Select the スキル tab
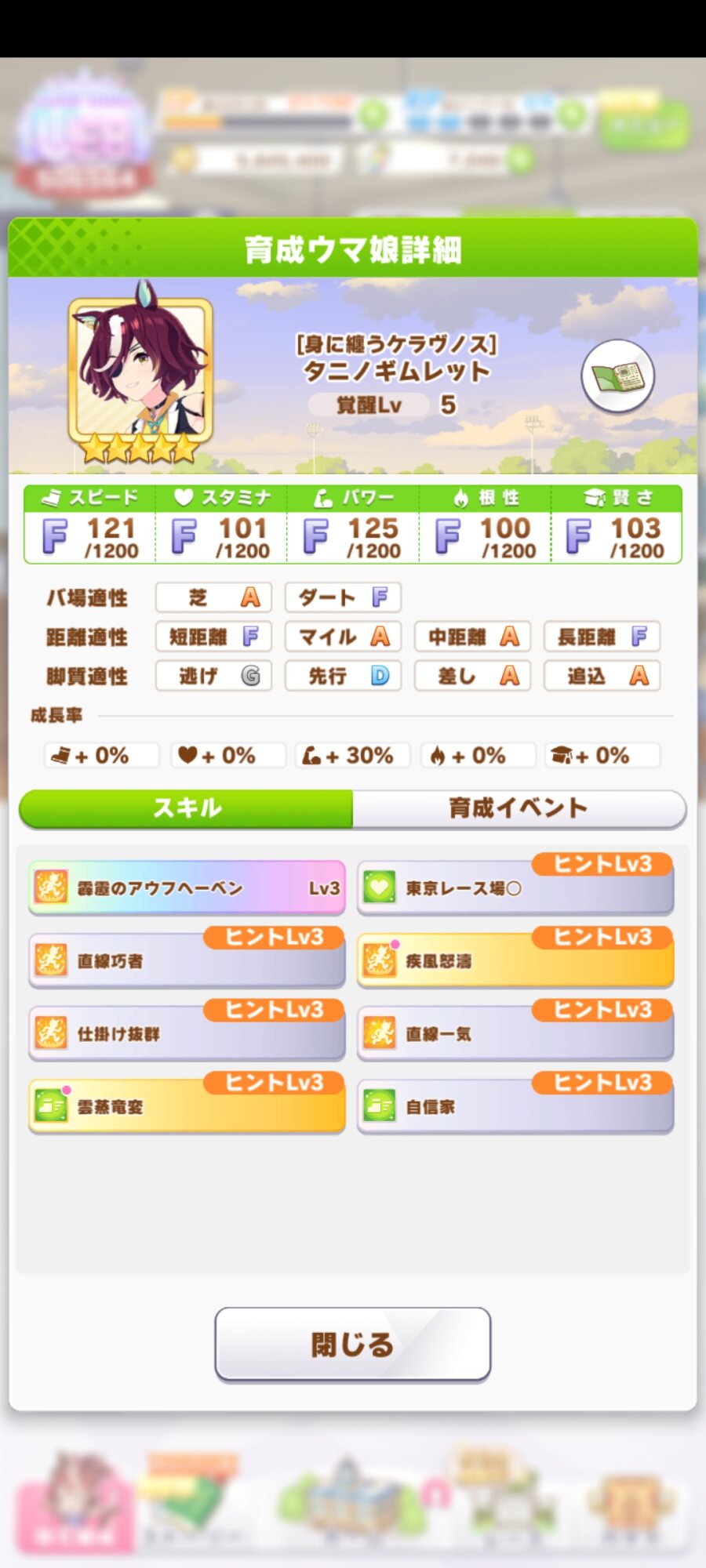Viewport: 706px width, 1568px height. pos(187,808)
